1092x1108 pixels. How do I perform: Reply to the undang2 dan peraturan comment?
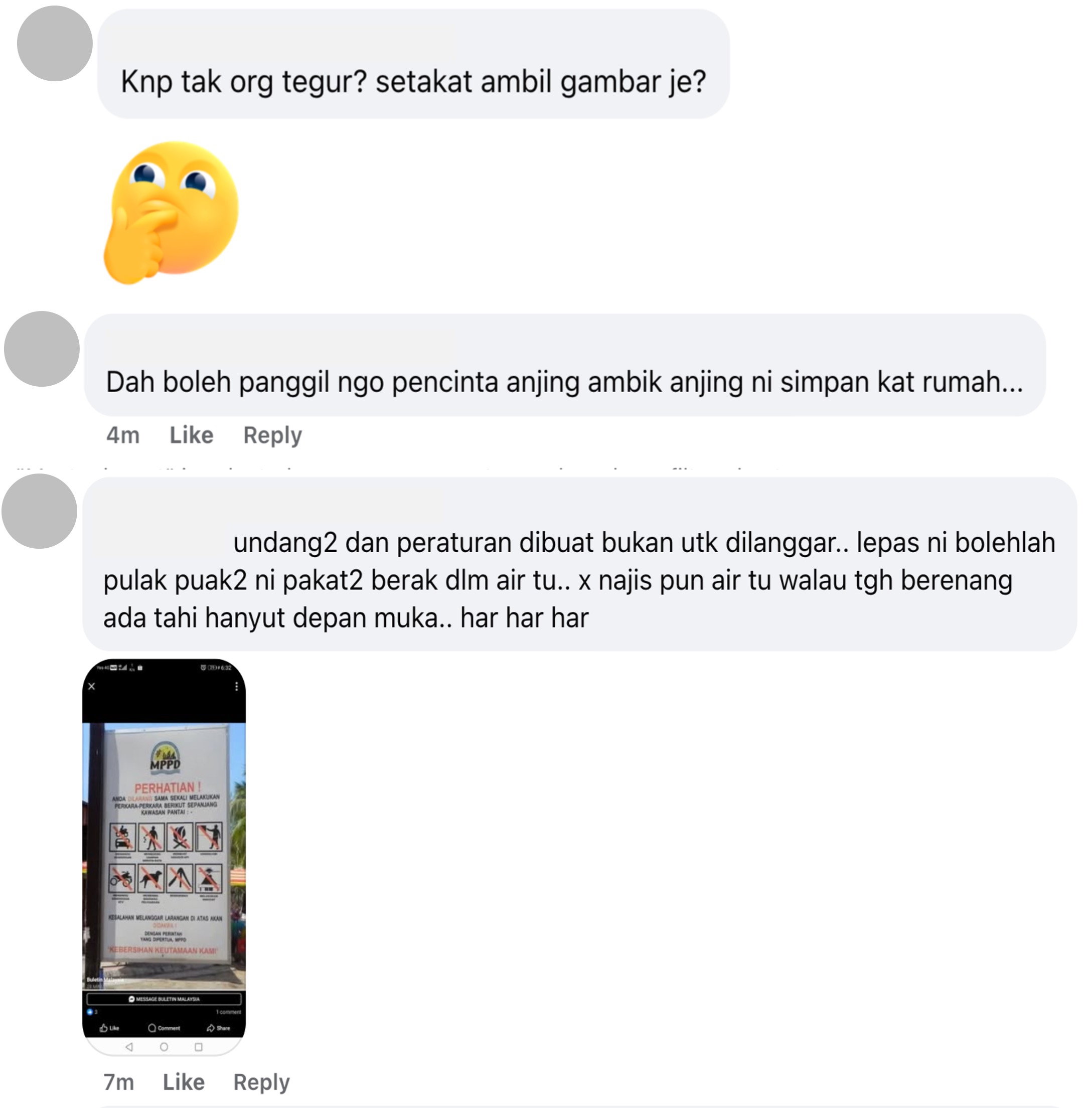261,1081
